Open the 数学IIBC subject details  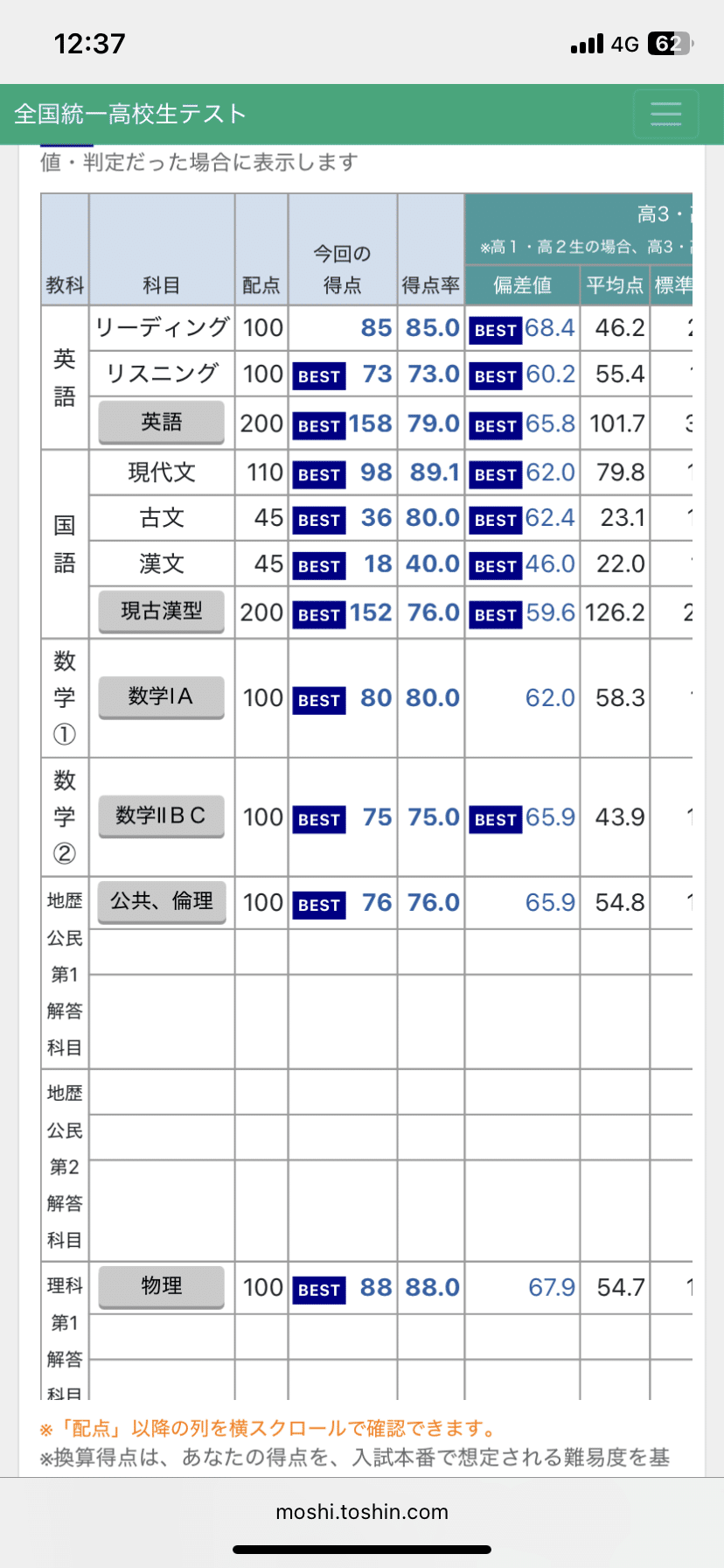point(162,816)
